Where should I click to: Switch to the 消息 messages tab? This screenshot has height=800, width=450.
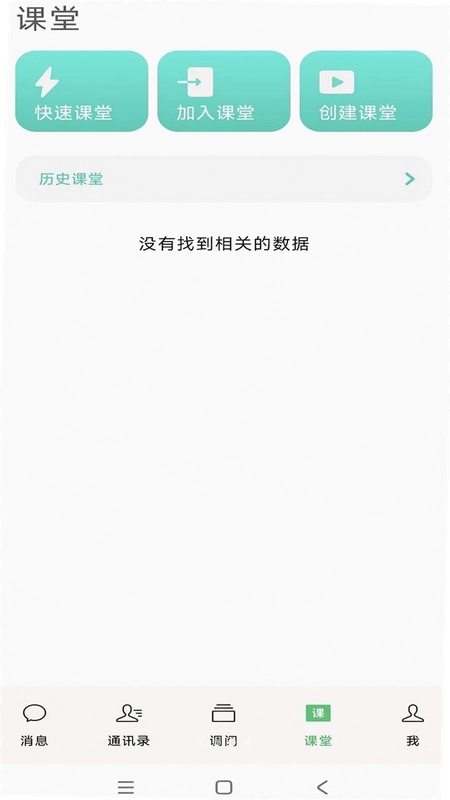point(34,725)
